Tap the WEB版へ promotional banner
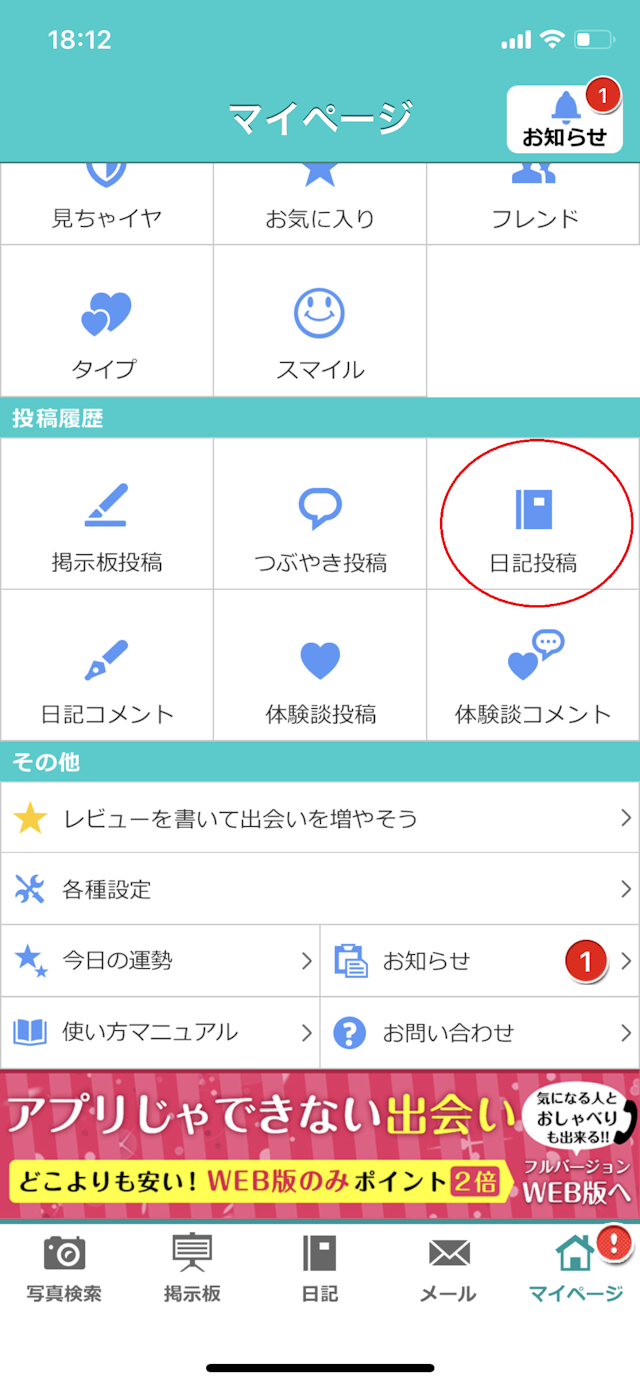This screenshot has height=1386, width=640. pos(320,1145)
